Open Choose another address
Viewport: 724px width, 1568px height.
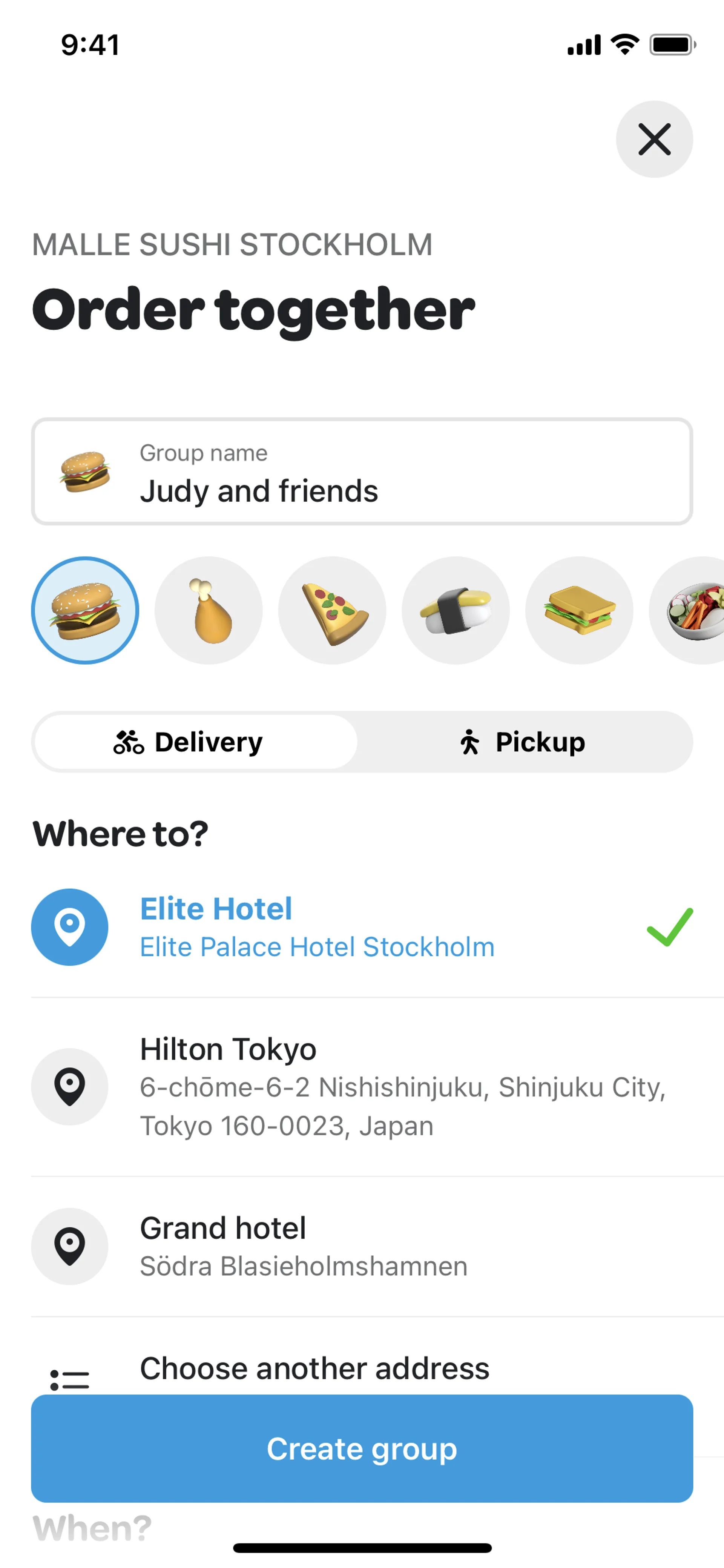314,1369
